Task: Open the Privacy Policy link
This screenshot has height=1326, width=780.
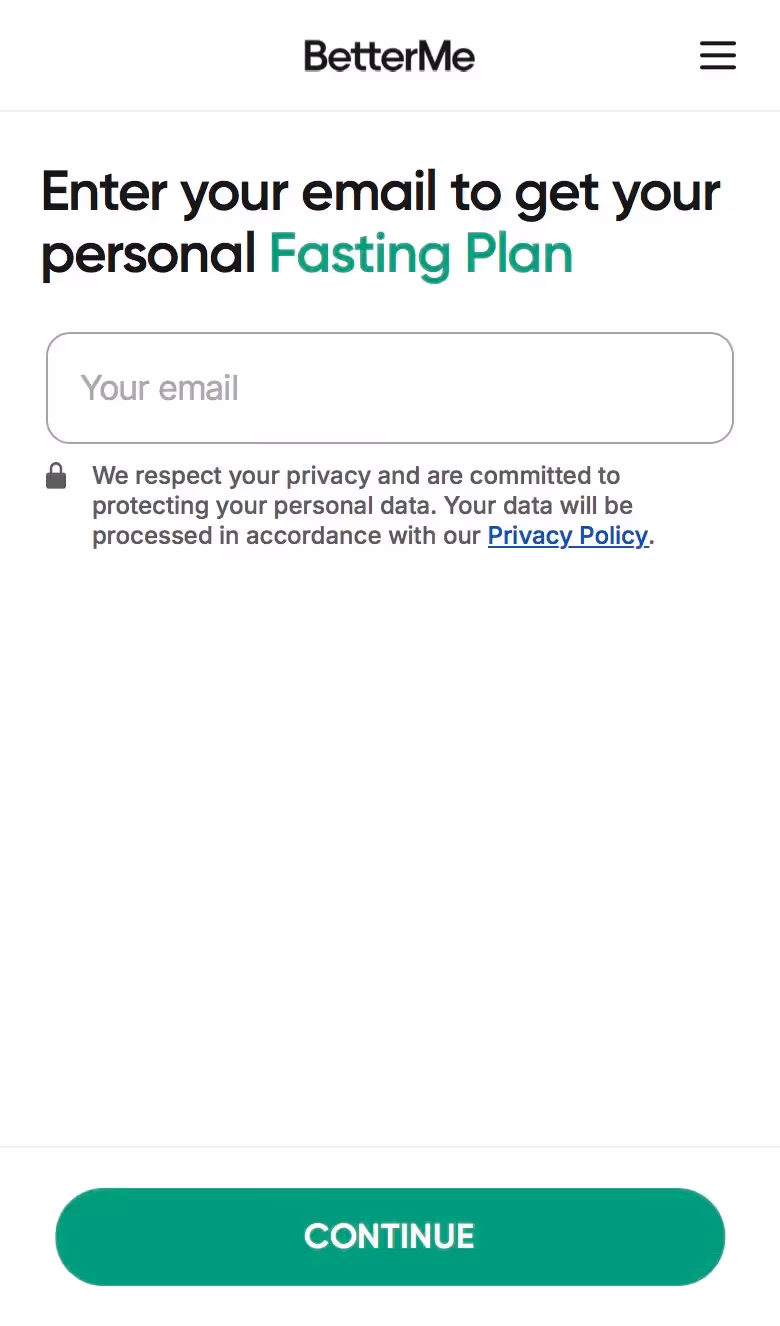Action: [567, 536]
